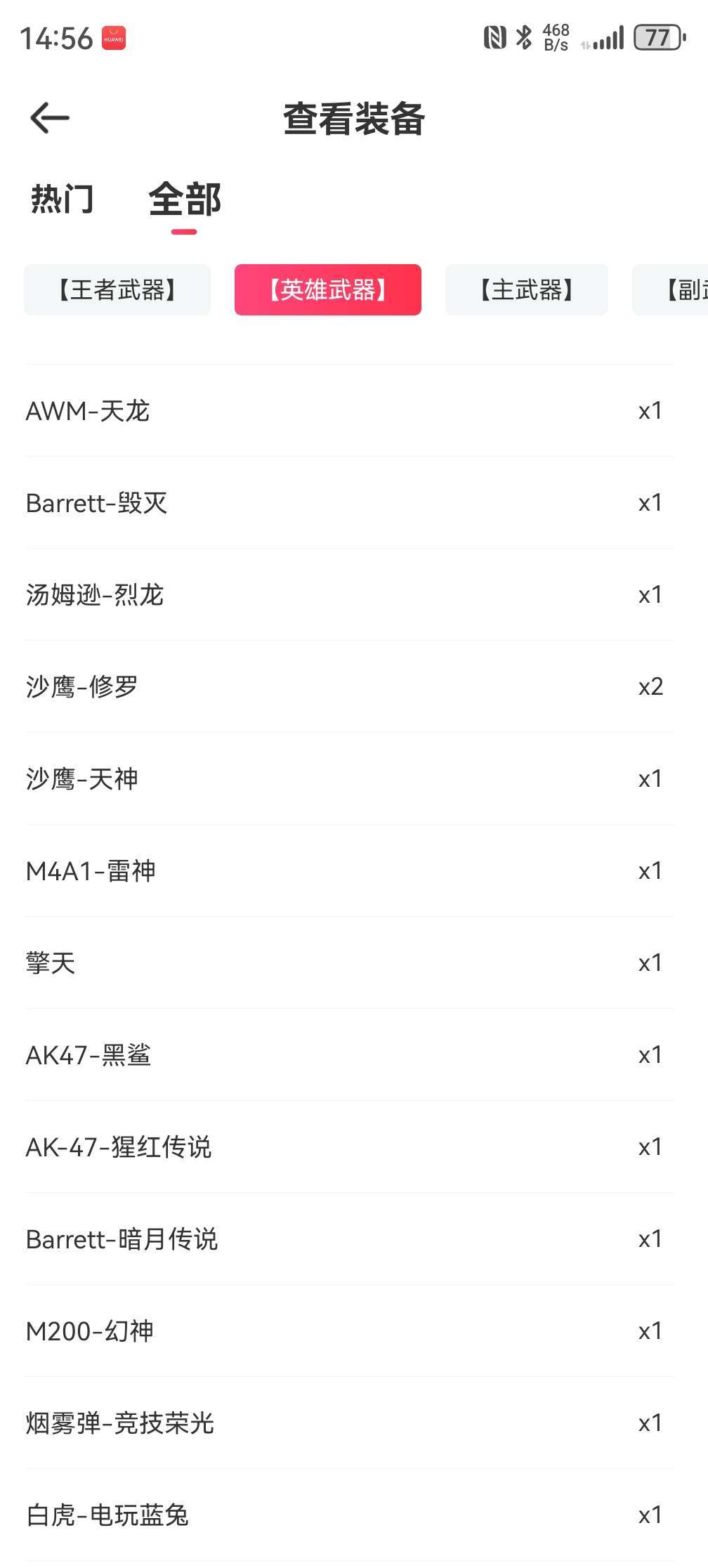
Task: Tap the 【英雄武器】 filter chip
Action: [328, 289]
